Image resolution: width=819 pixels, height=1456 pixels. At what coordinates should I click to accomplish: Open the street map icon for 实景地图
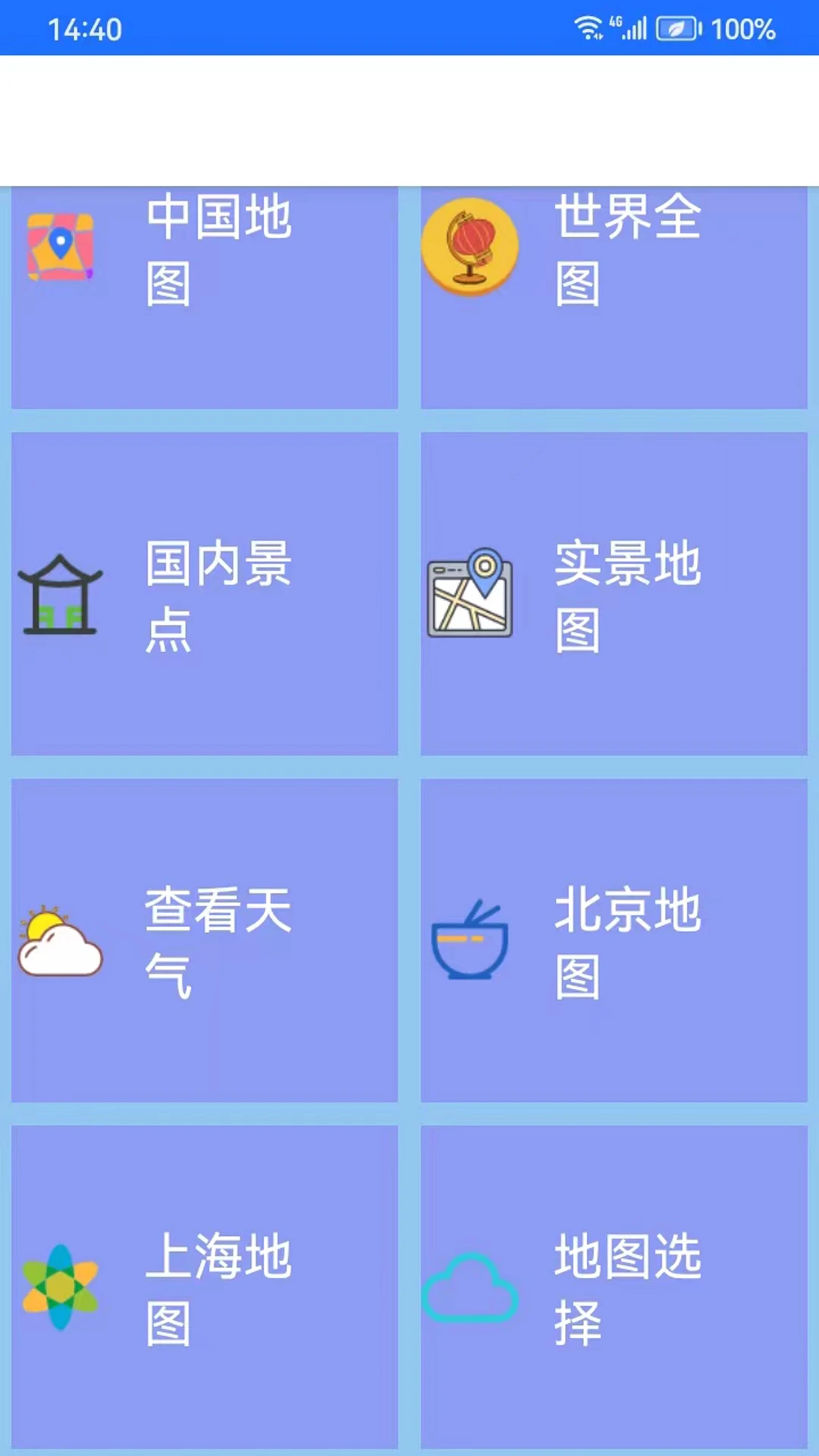(470, 595)
